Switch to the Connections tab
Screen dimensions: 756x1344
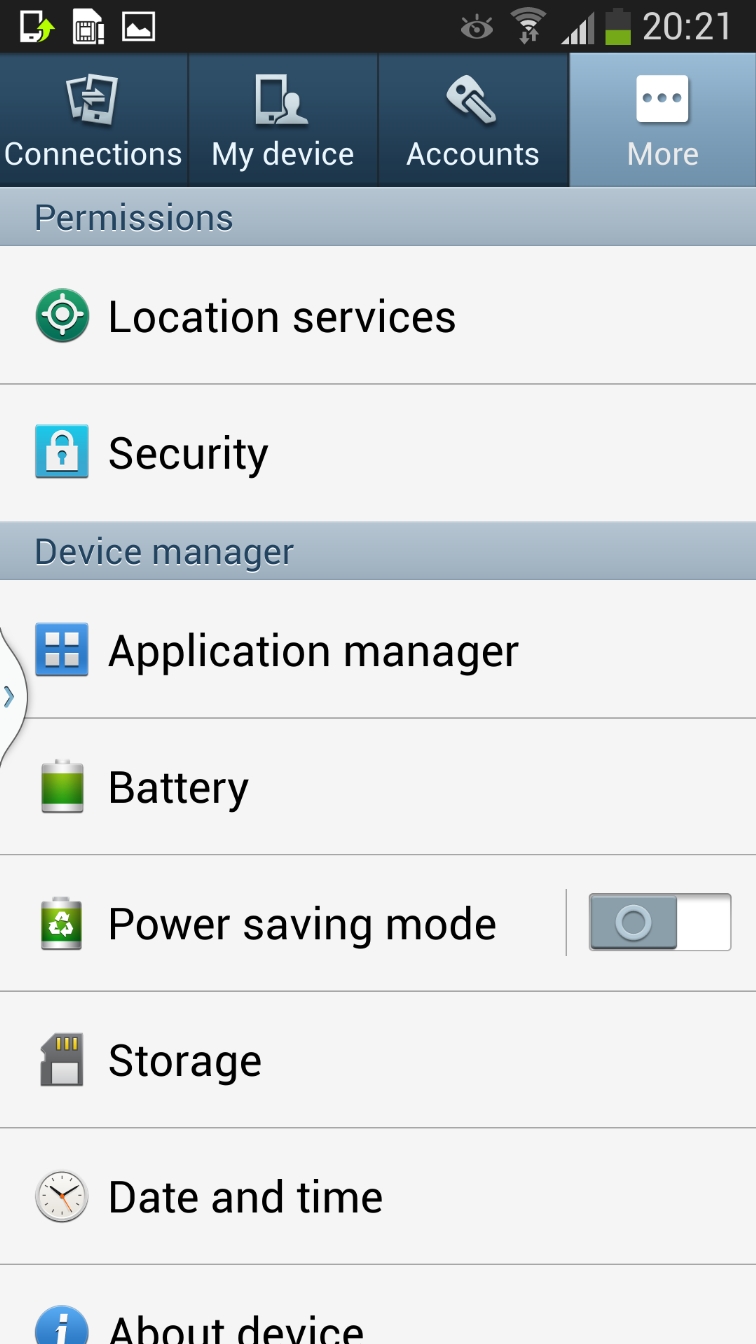[93, 120]
